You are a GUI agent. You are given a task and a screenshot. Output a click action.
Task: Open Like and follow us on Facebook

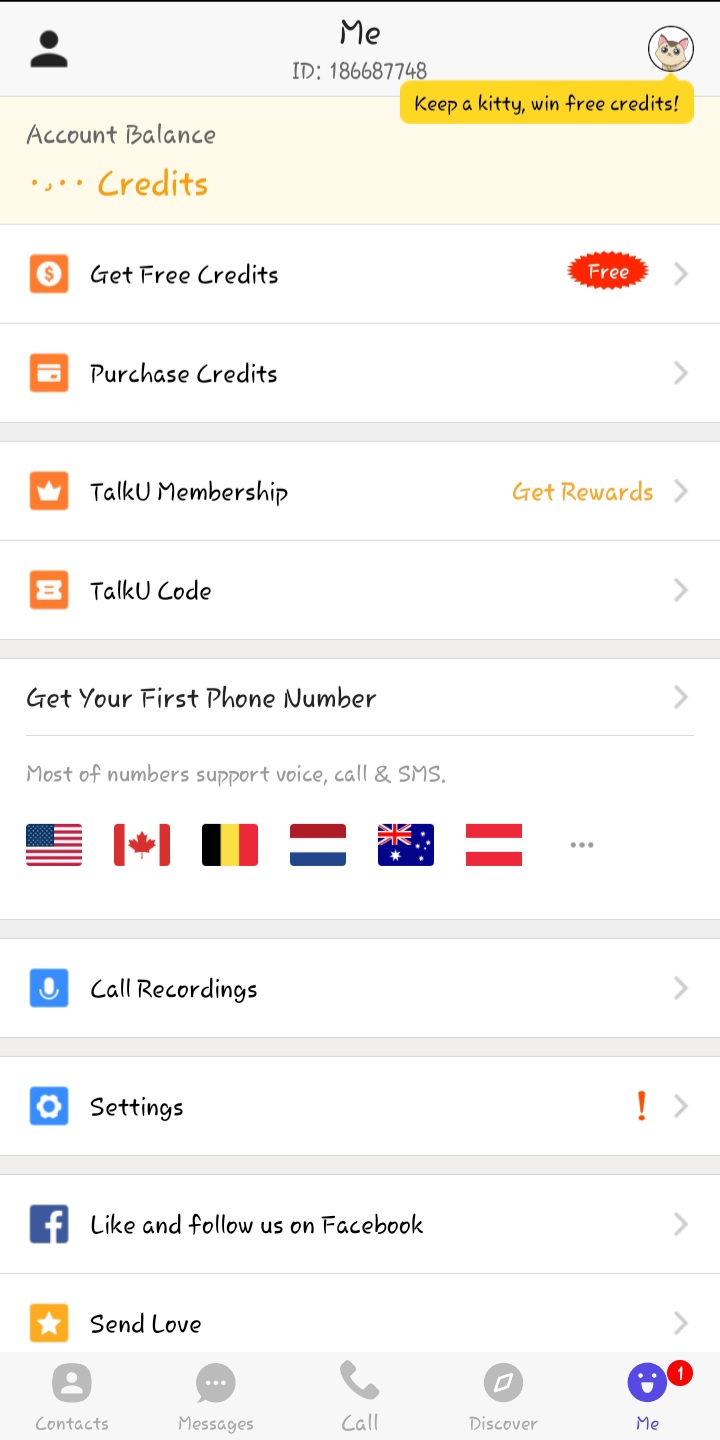(x=360, y=1225)
